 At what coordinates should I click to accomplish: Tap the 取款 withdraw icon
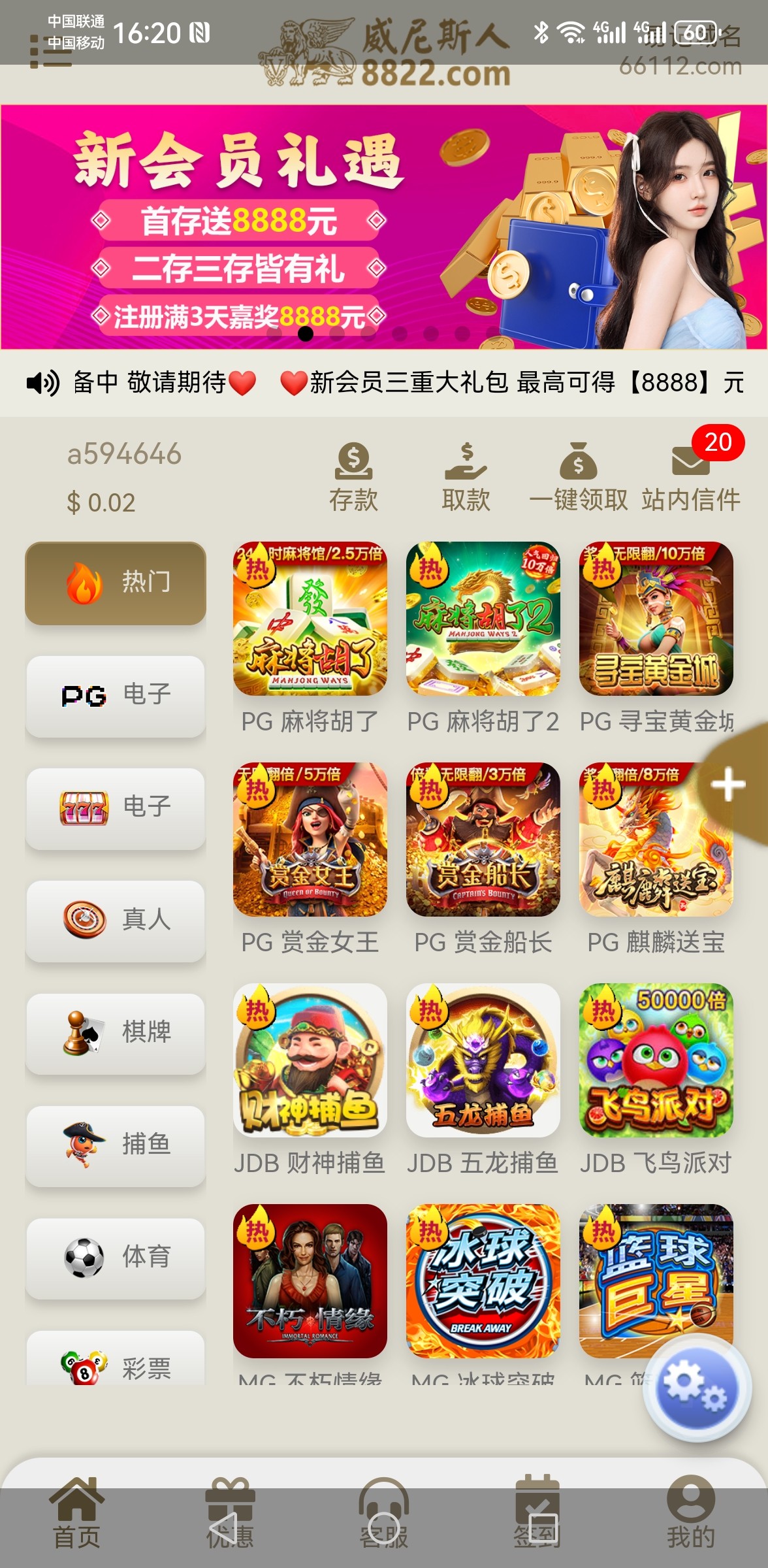coord(466,476)
